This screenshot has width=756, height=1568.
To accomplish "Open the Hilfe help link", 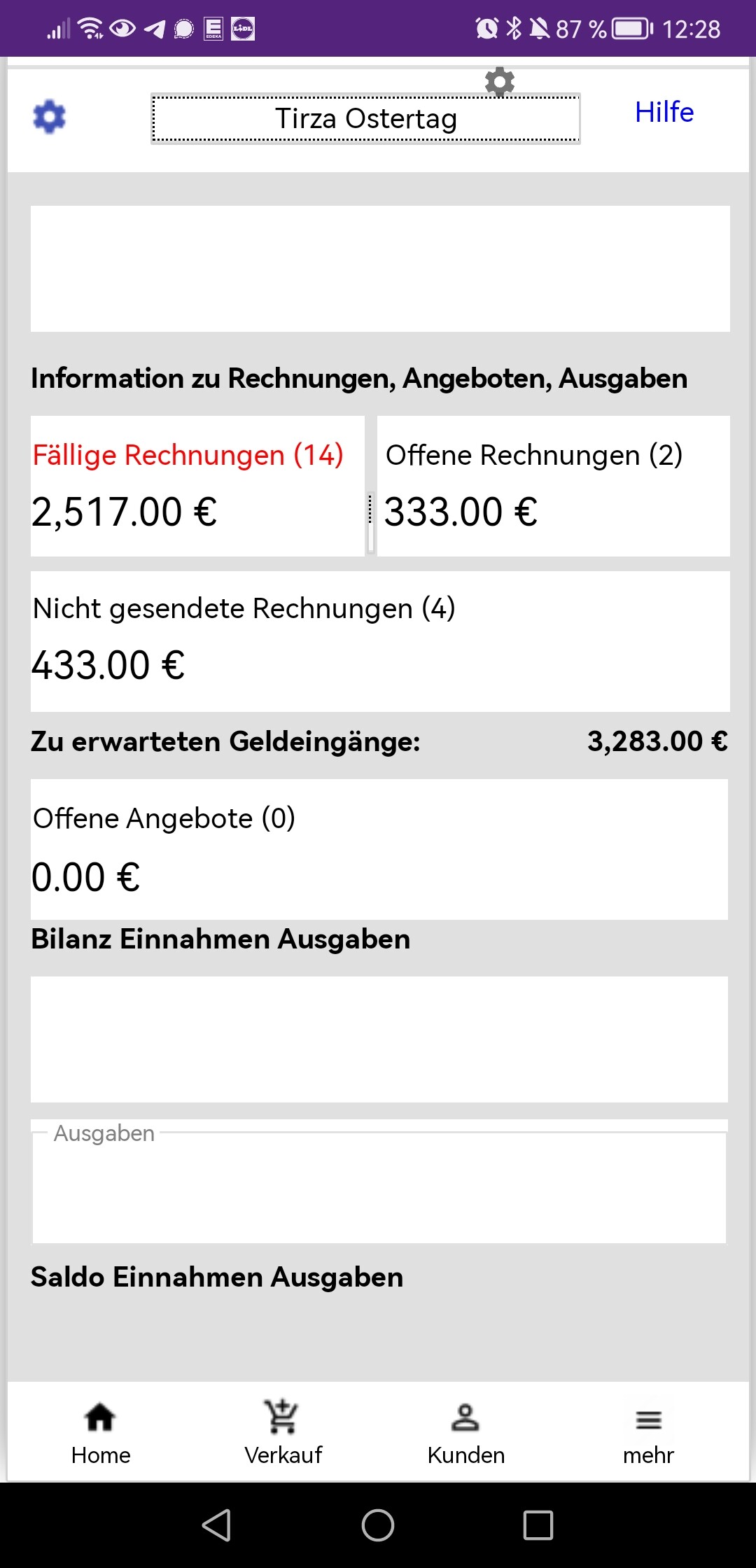I will [x=664, y=112].
